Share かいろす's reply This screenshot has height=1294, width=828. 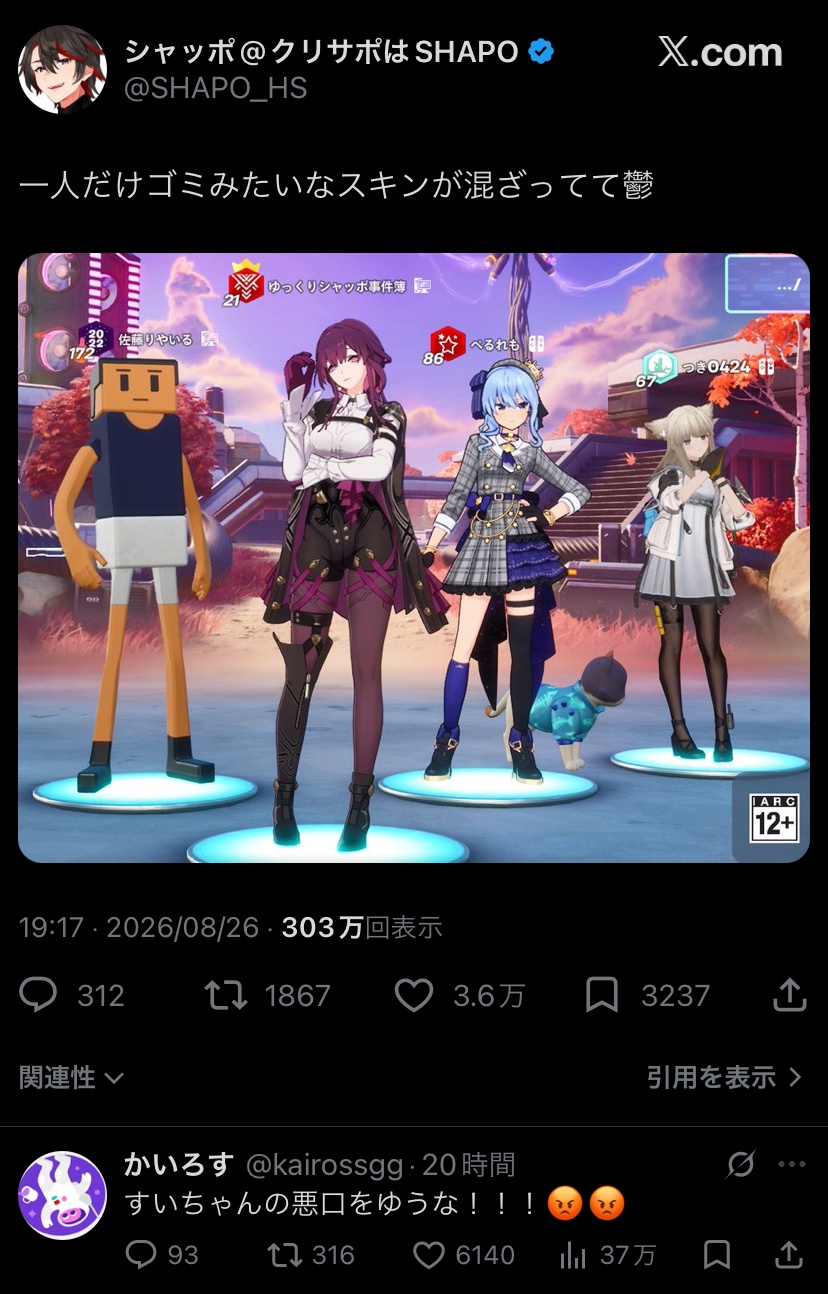point(789,1253)
